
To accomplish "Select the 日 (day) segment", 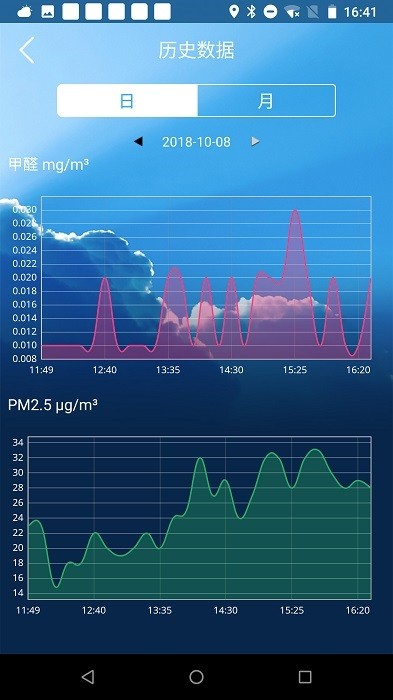I will point(127,101).
